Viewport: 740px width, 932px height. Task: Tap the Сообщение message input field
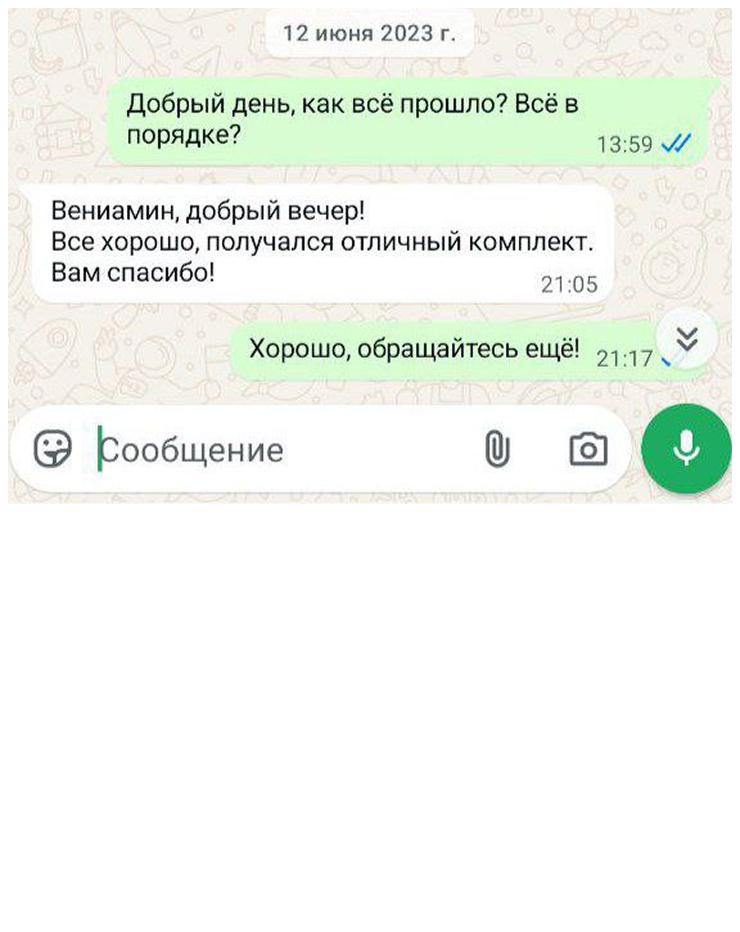point(280,451)
